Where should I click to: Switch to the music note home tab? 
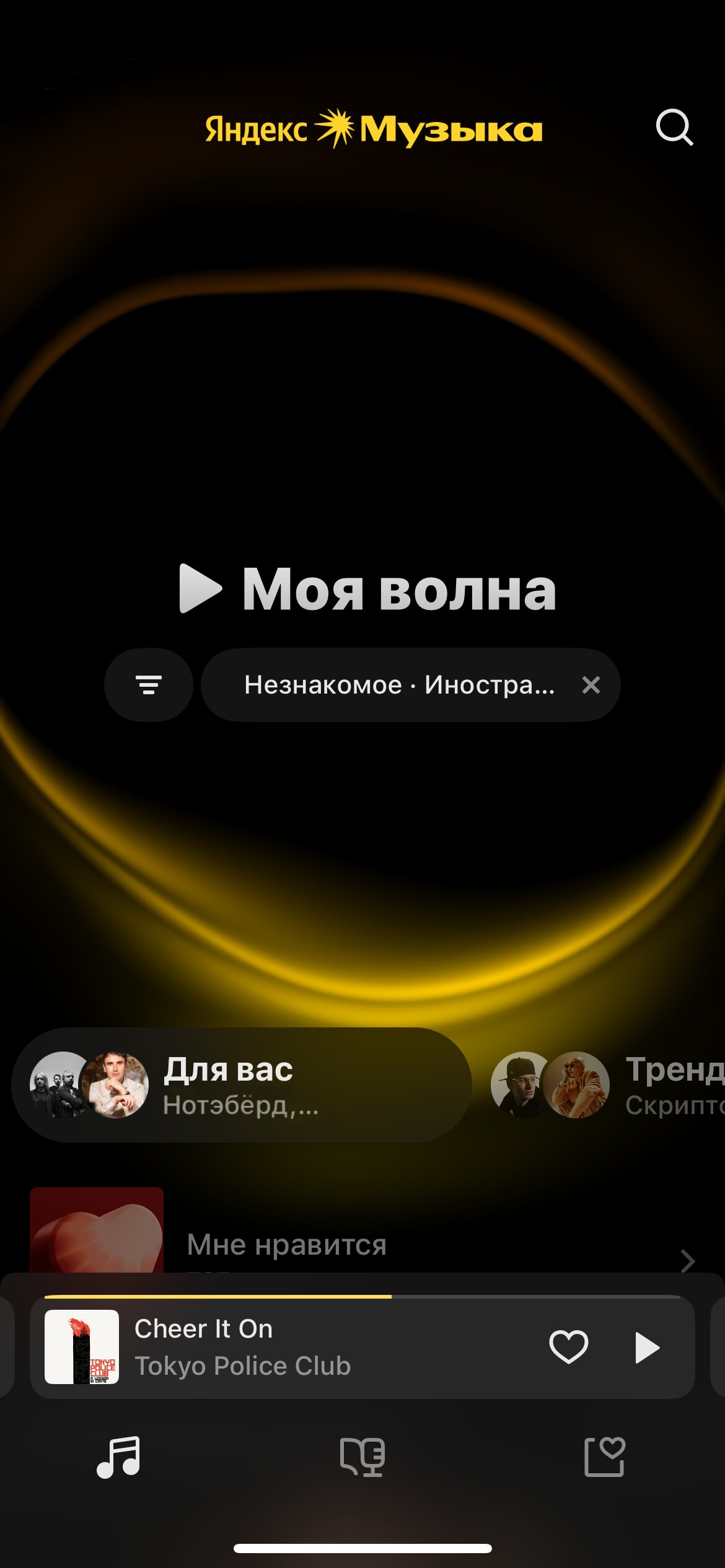(x=119, y=1457)
